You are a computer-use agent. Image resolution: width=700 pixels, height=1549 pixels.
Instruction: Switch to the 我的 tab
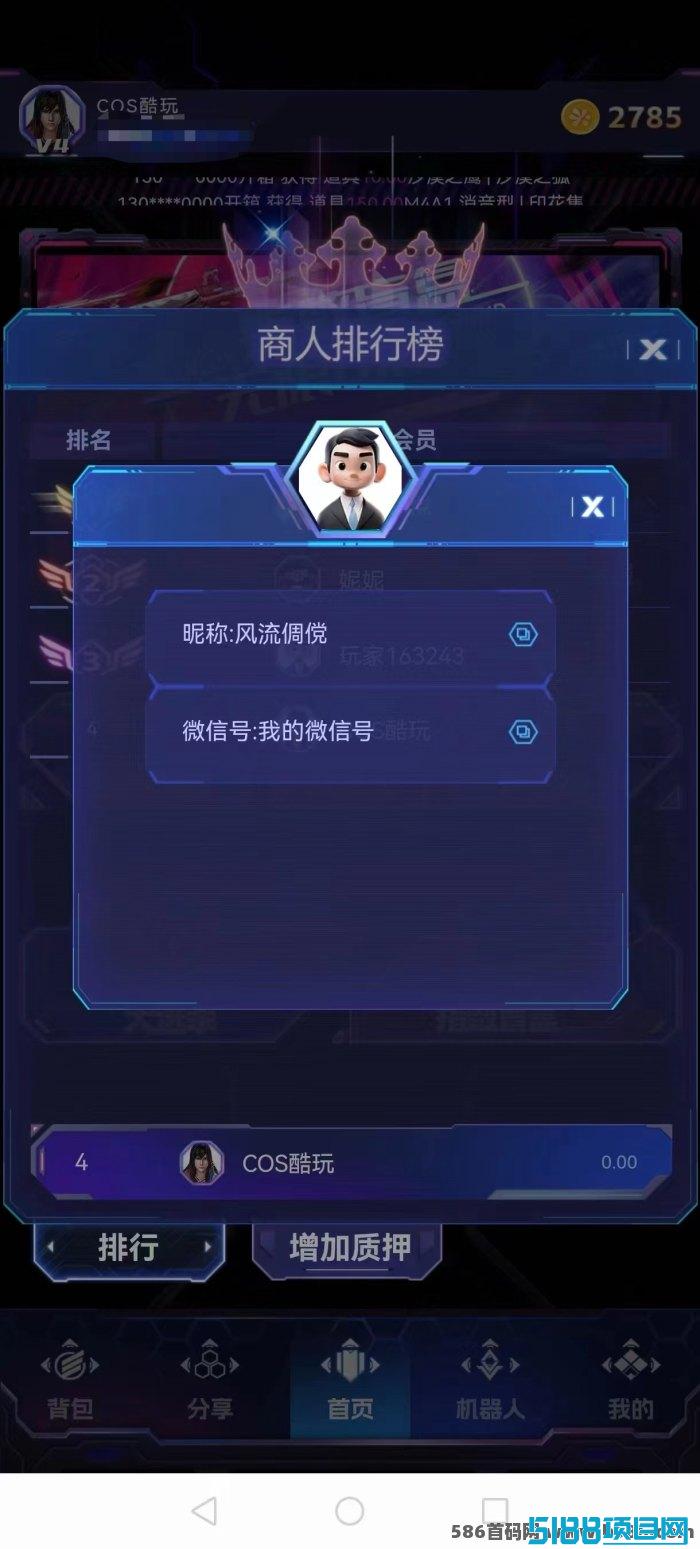tap(630, 1379)
